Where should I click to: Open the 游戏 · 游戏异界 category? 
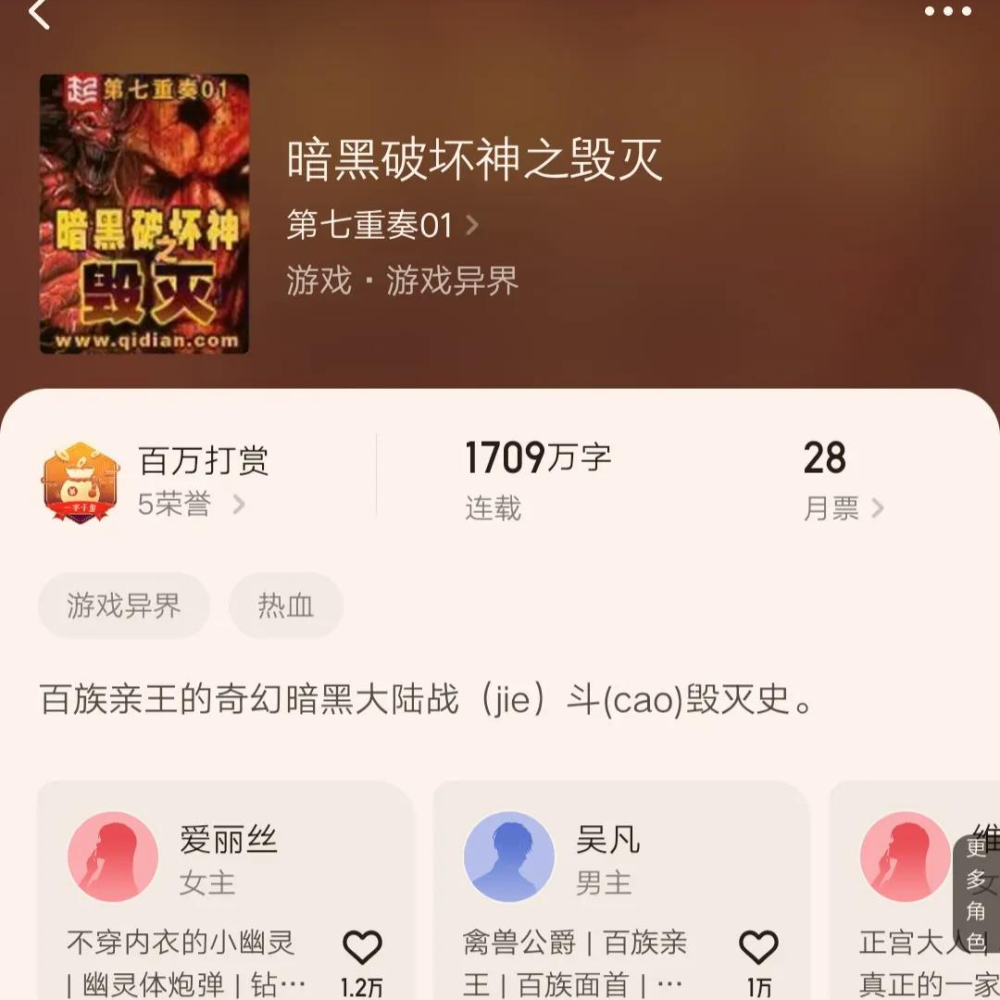coord(403,281)
